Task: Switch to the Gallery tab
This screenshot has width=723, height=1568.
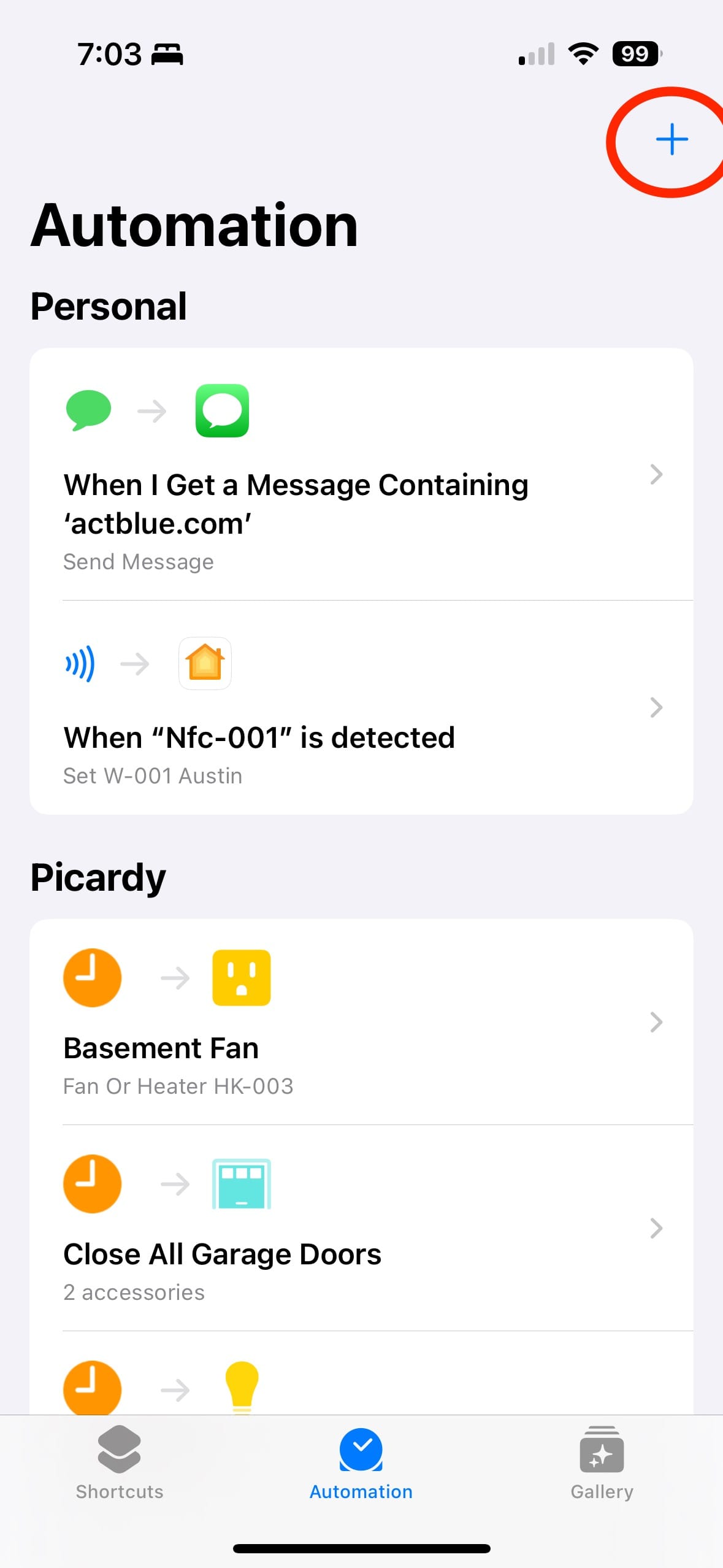Action: [602, 1464]
